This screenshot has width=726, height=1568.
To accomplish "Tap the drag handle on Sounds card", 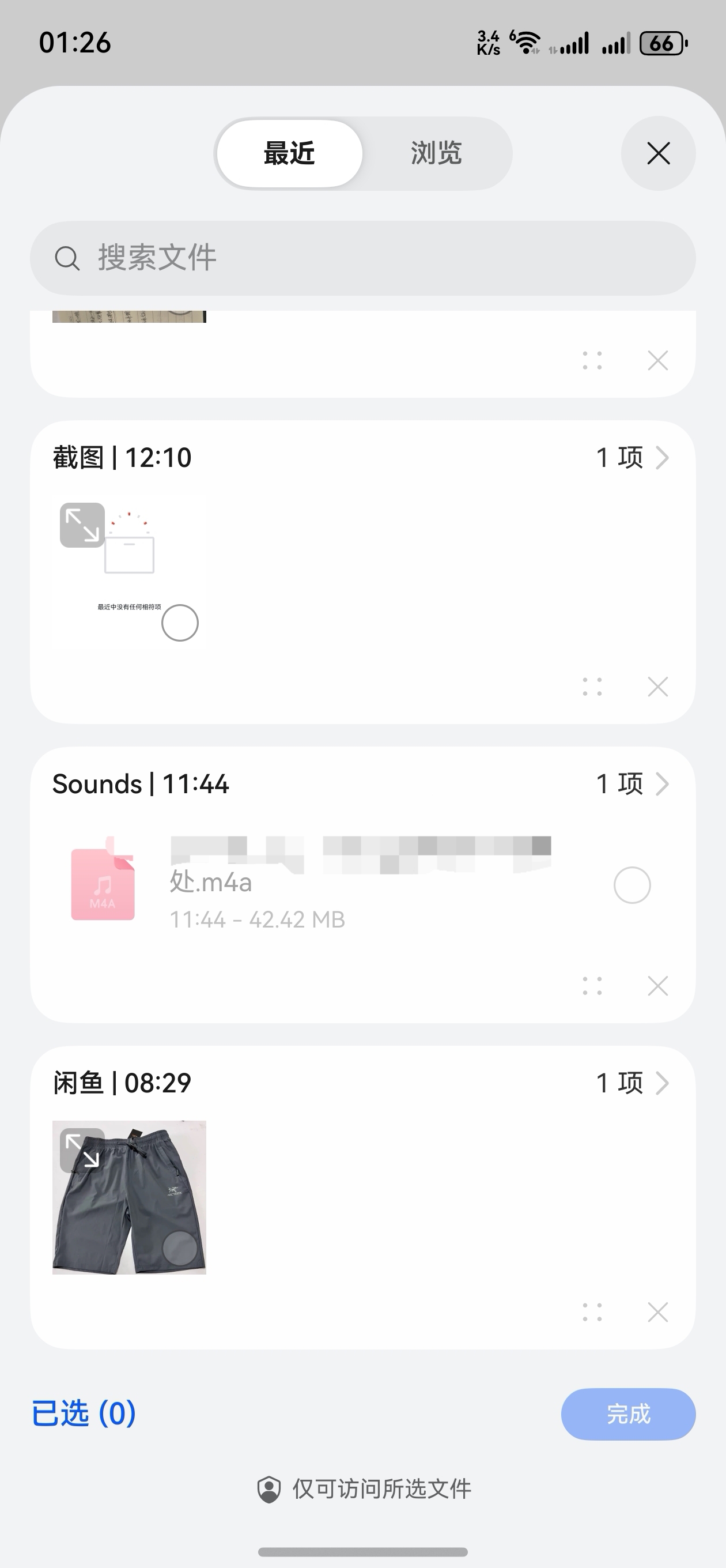I will [x=592, y=986].
